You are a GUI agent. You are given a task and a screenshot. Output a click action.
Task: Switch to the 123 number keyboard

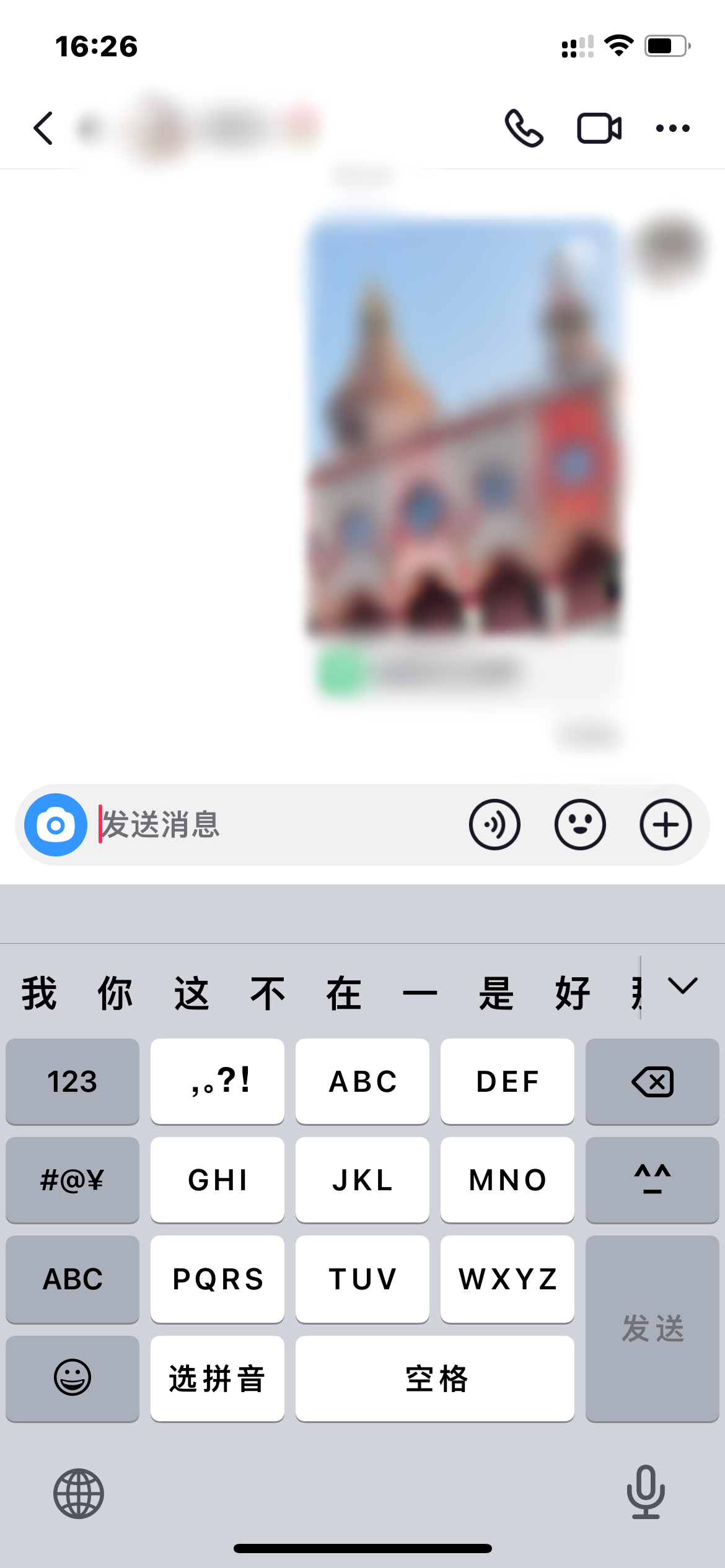pos(72,1081)
